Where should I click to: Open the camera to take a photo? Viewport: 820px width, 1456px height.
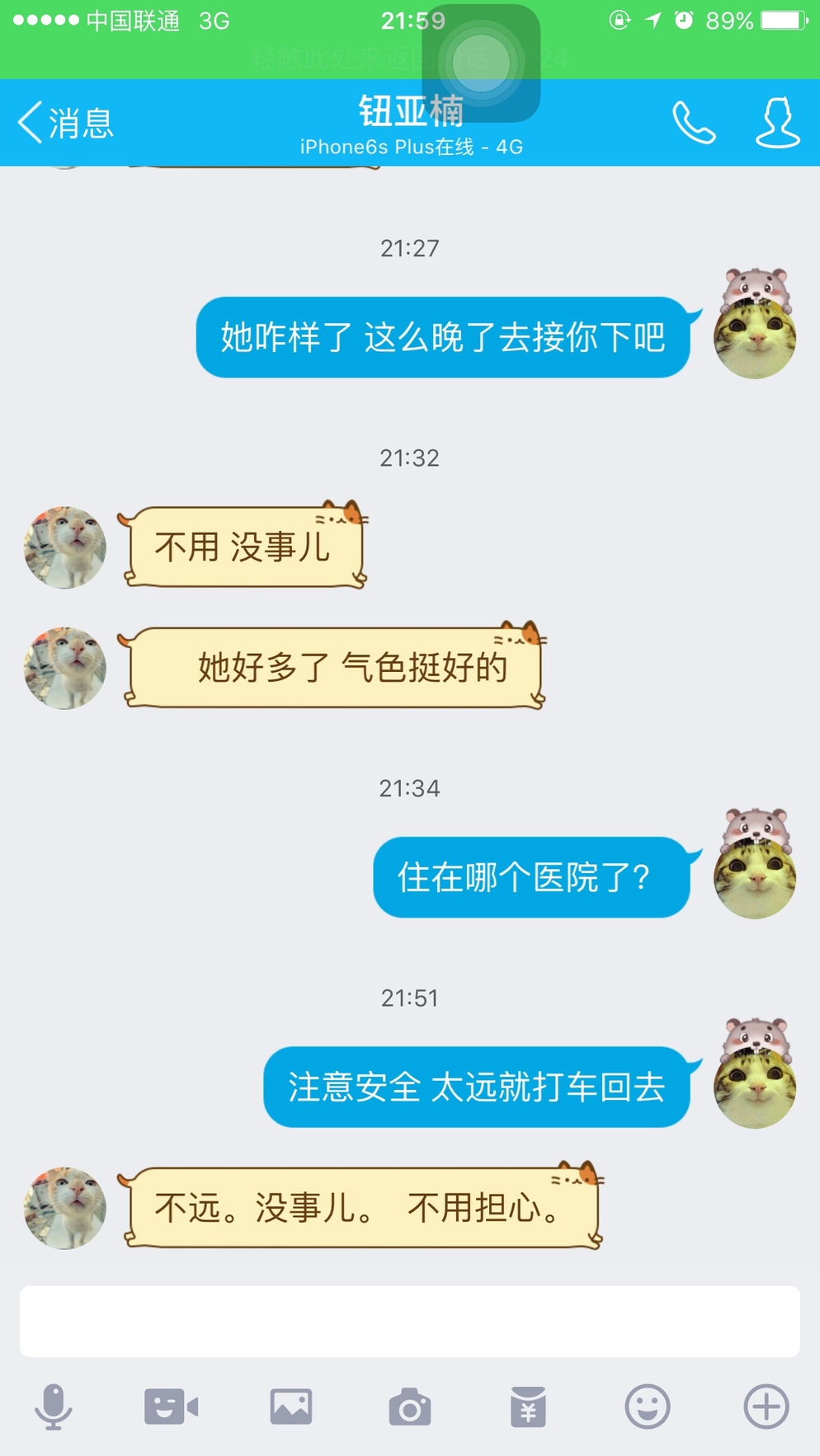click(x=410, y=1407)
